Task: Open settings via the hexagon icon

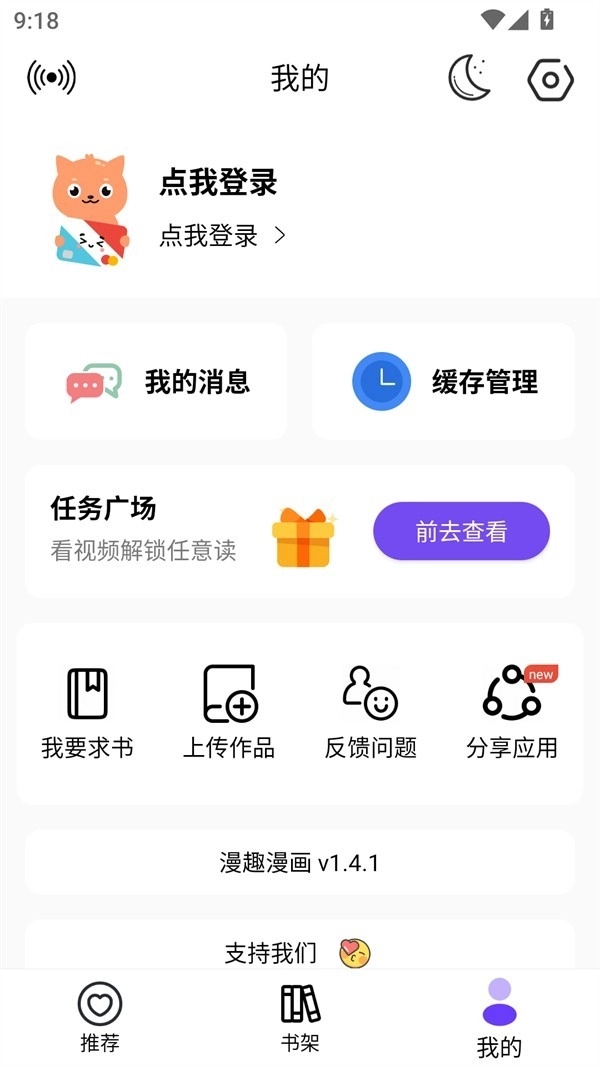Action: pyautogui.click(x=550, y=79)
